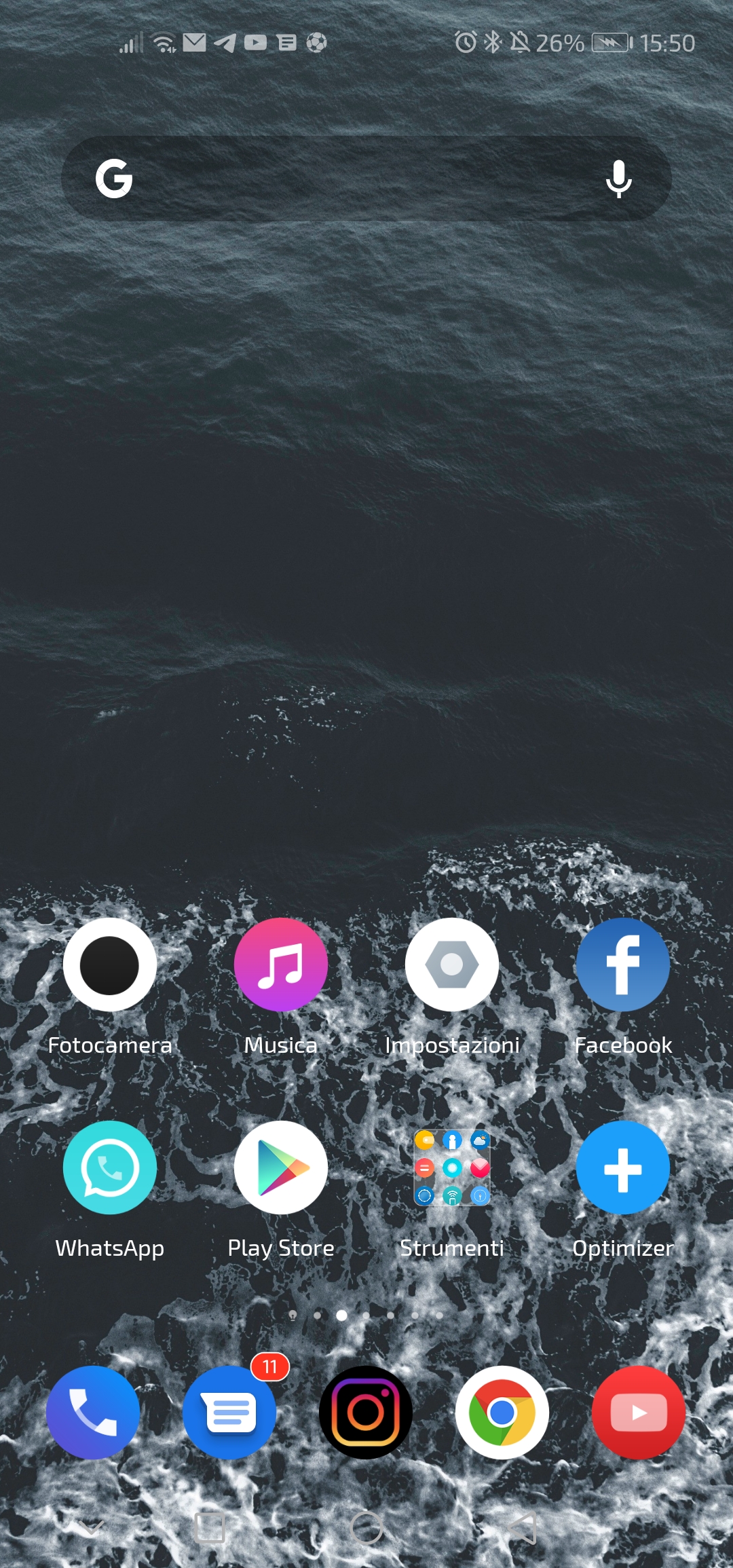Open the Play Store
733x1568 pixels.
click(281, 1168)
